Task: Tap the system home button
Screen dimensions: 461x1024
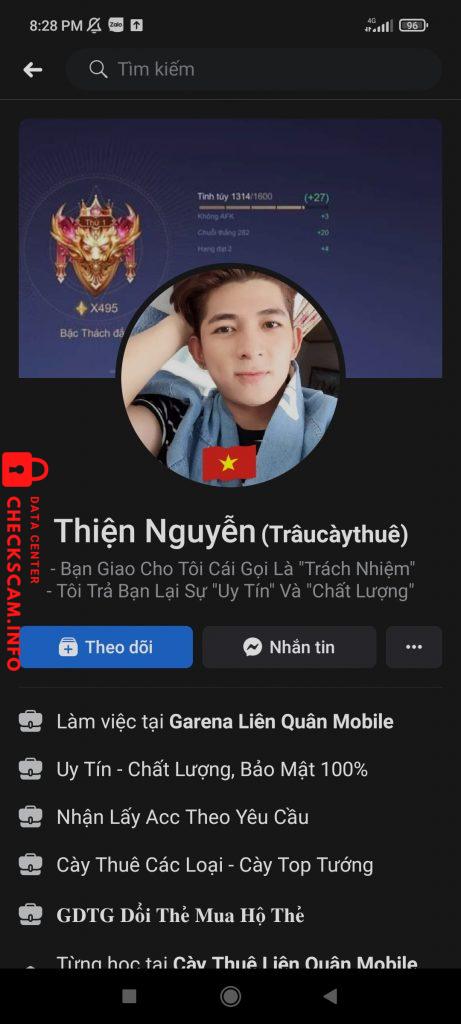Action: click(x=230, y=996)
